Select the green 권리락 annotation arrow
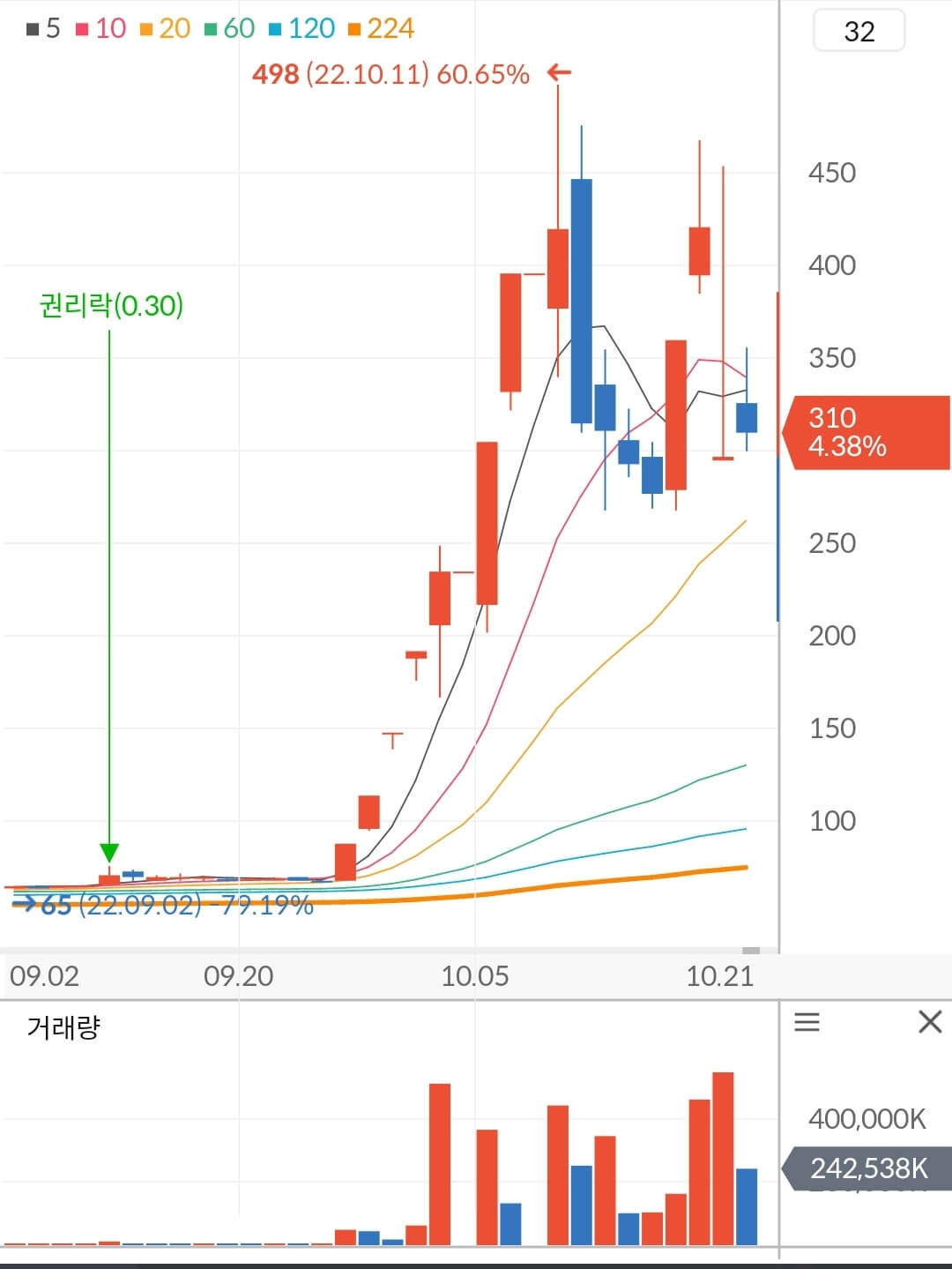 (108, 851)
